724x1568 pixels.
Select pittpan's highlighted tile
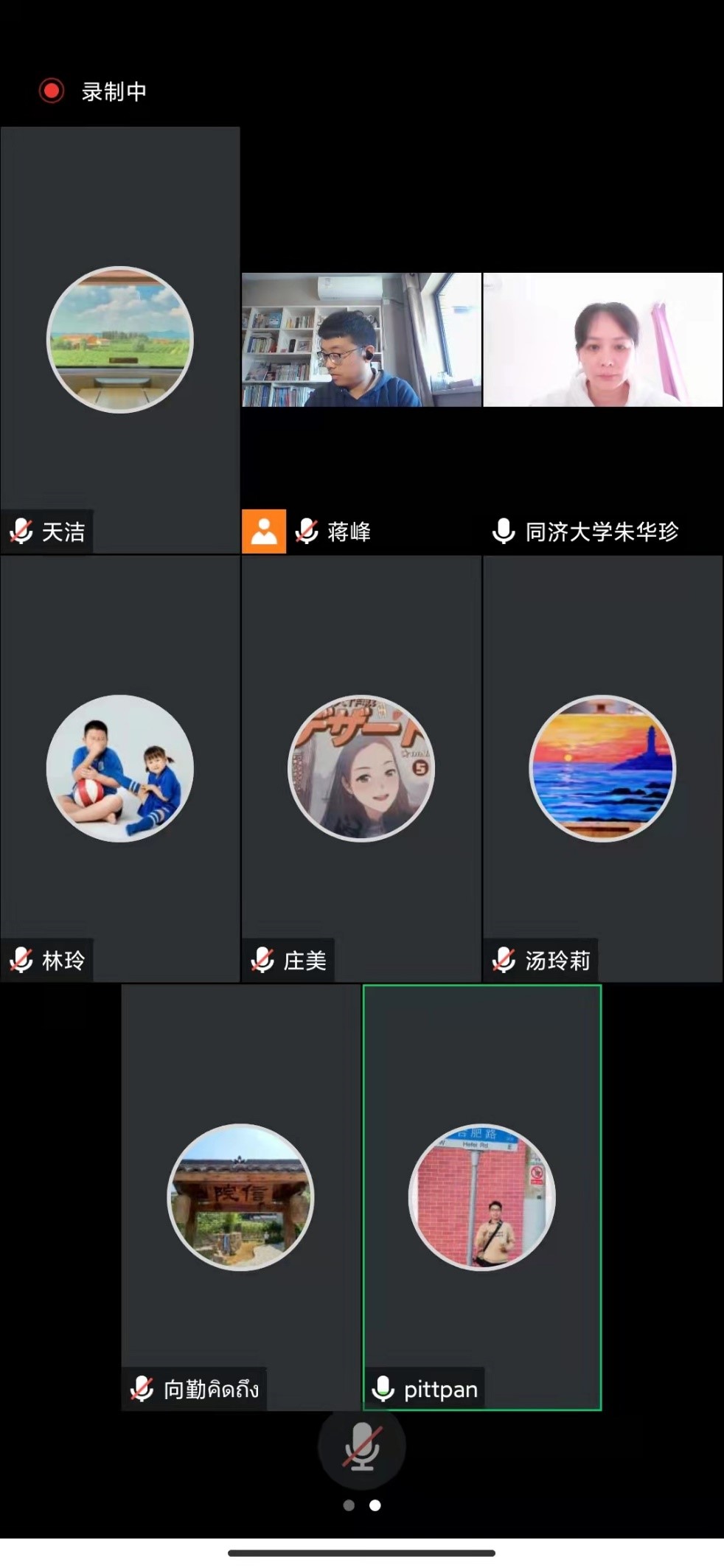(482, 1197)
